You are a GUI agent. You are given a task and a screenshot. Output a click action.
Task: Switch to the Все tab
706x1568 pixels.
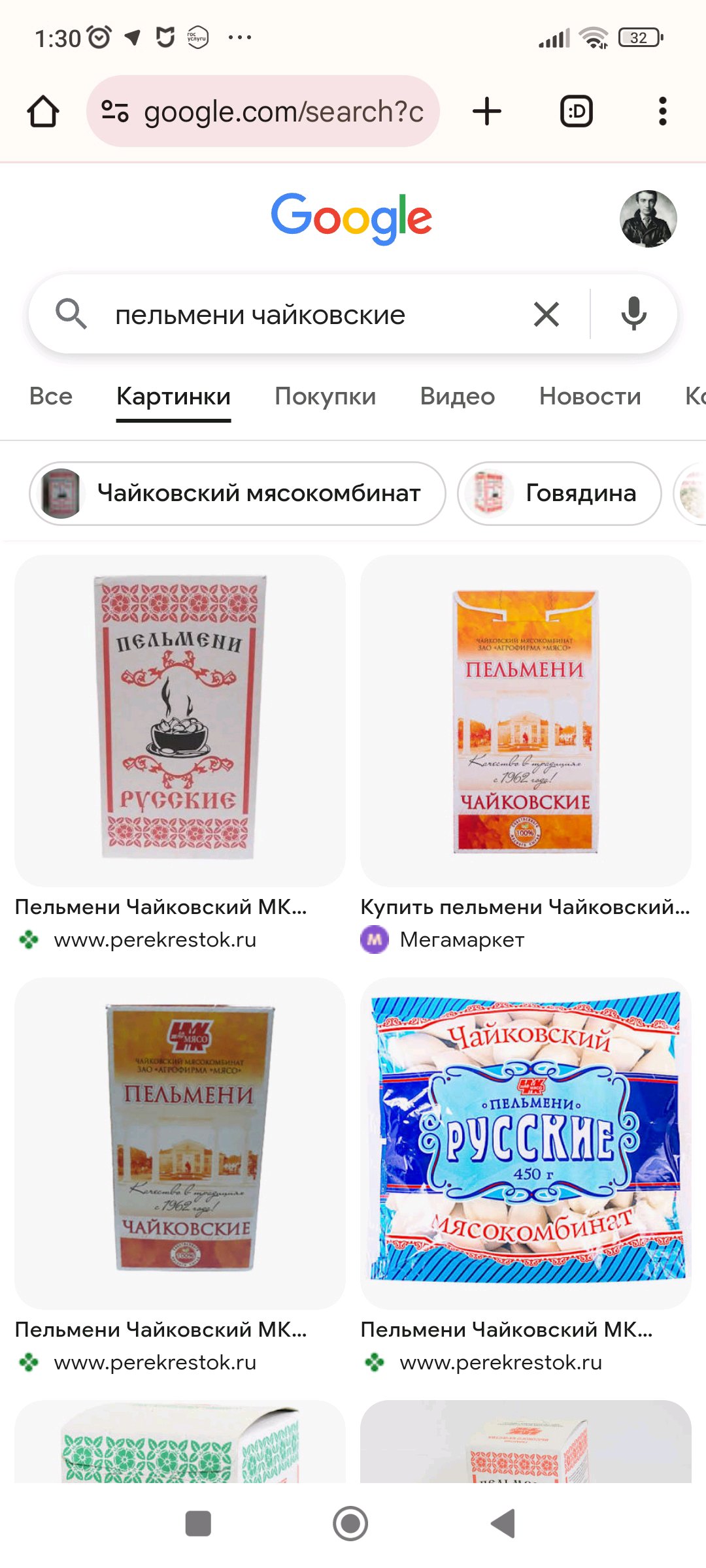51,397
